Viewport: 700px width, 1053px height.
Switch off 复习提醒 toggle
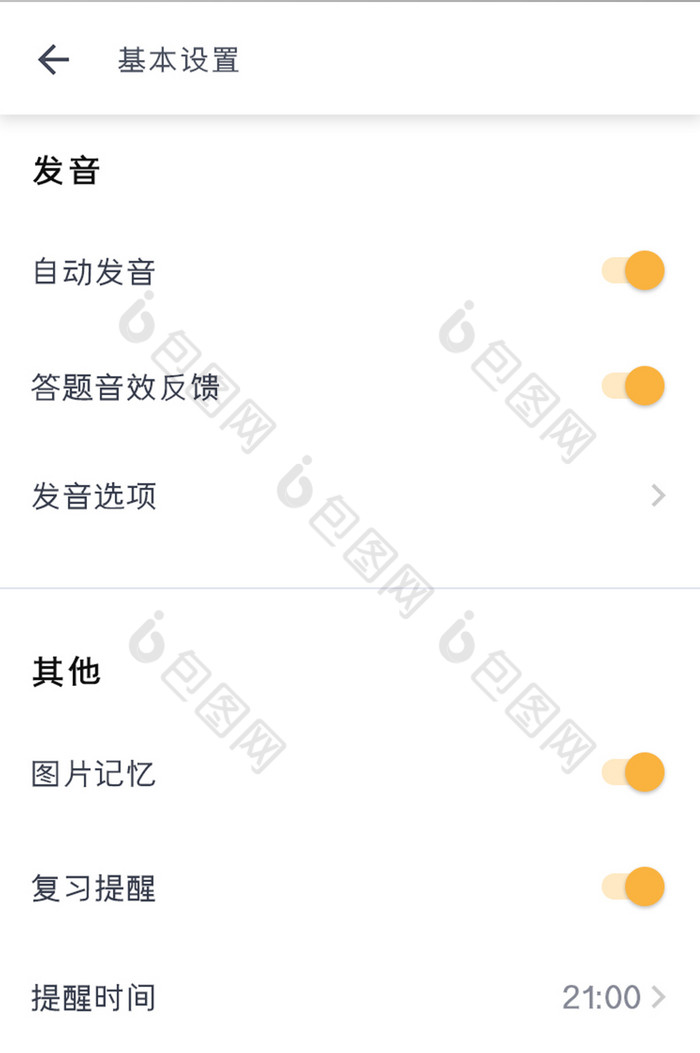(x=634, y=887)
